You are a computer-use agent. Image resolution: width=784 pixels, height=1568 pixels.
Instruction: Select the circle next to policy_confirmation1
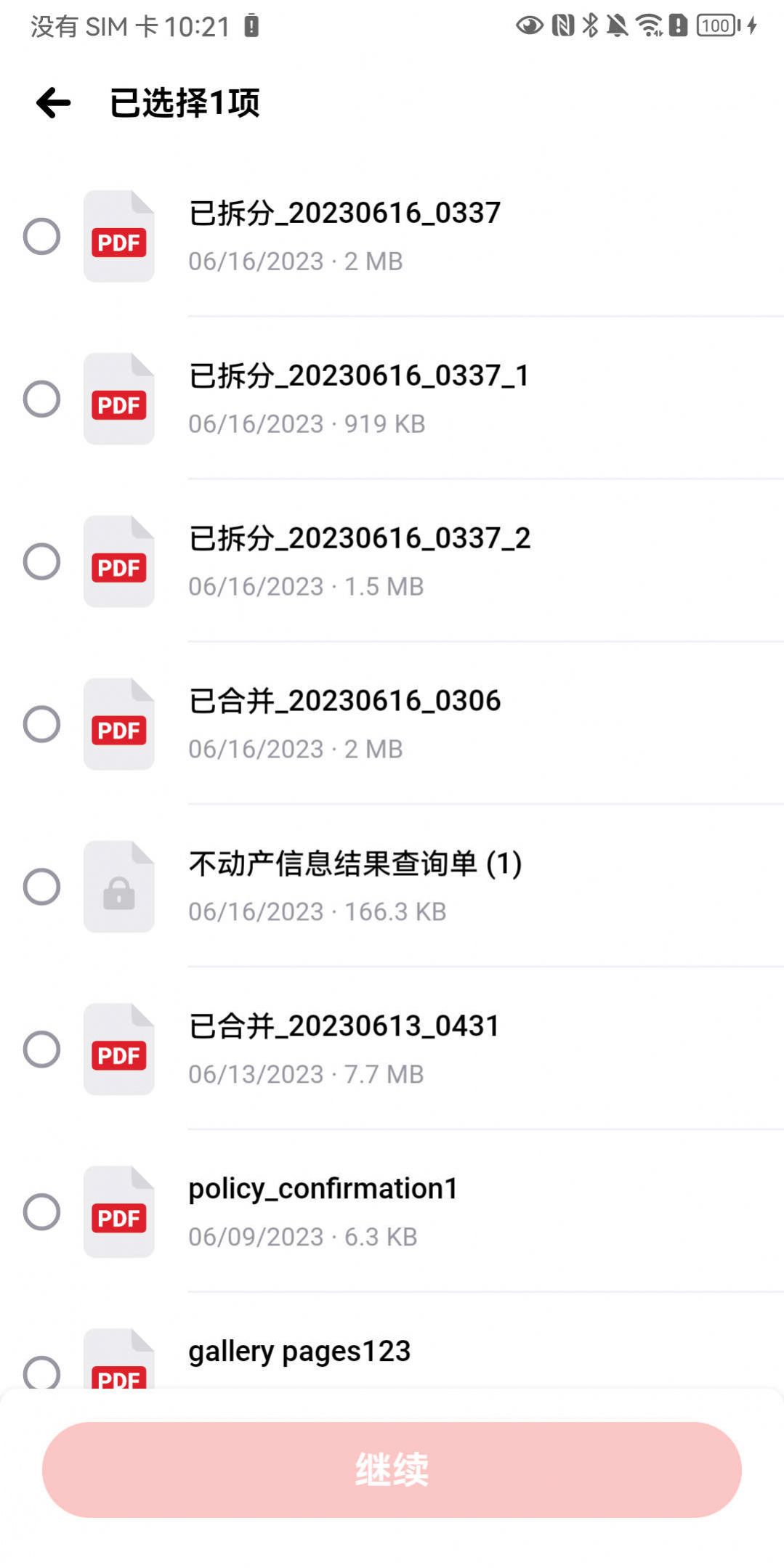[x=42, y=1212]
